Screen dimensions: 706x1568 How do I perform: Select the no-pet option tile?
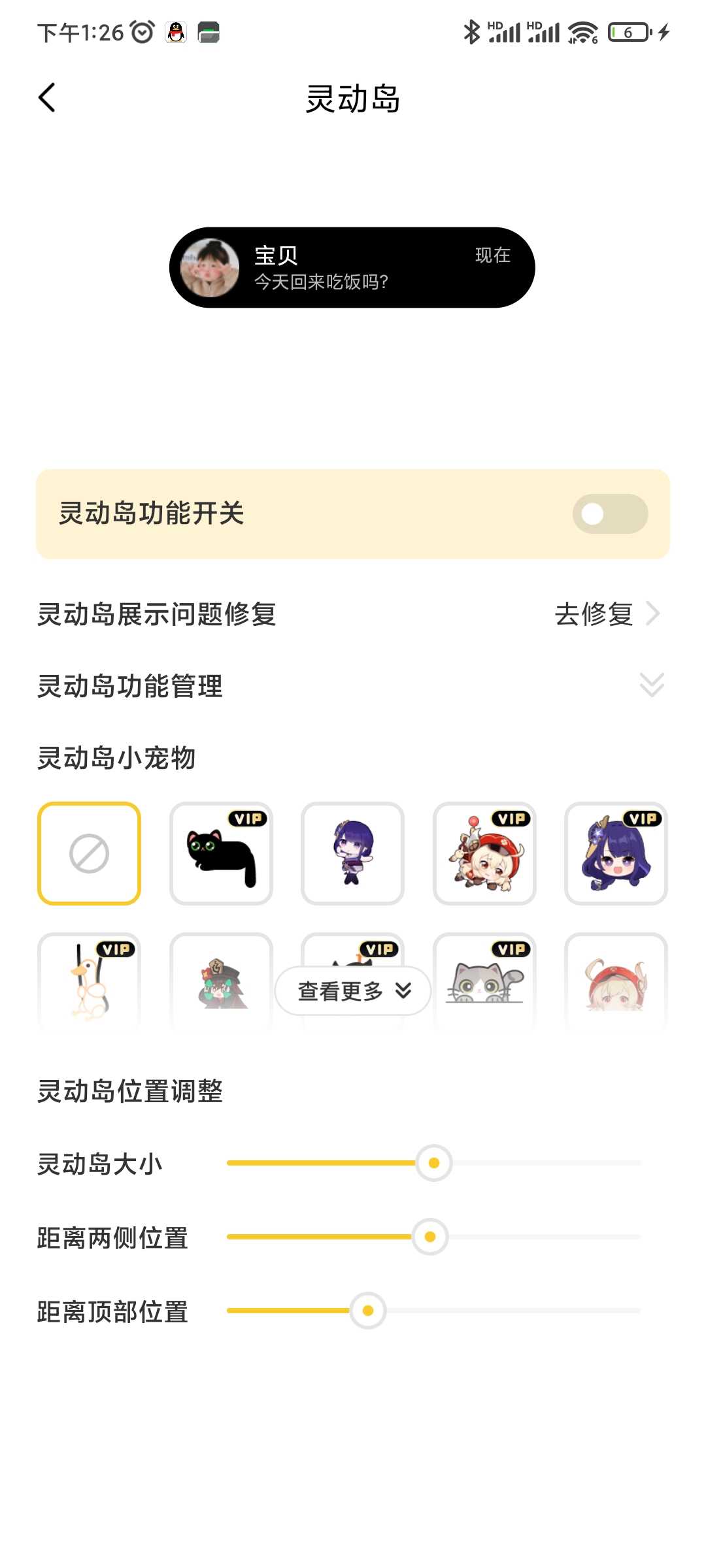(90, 853)
